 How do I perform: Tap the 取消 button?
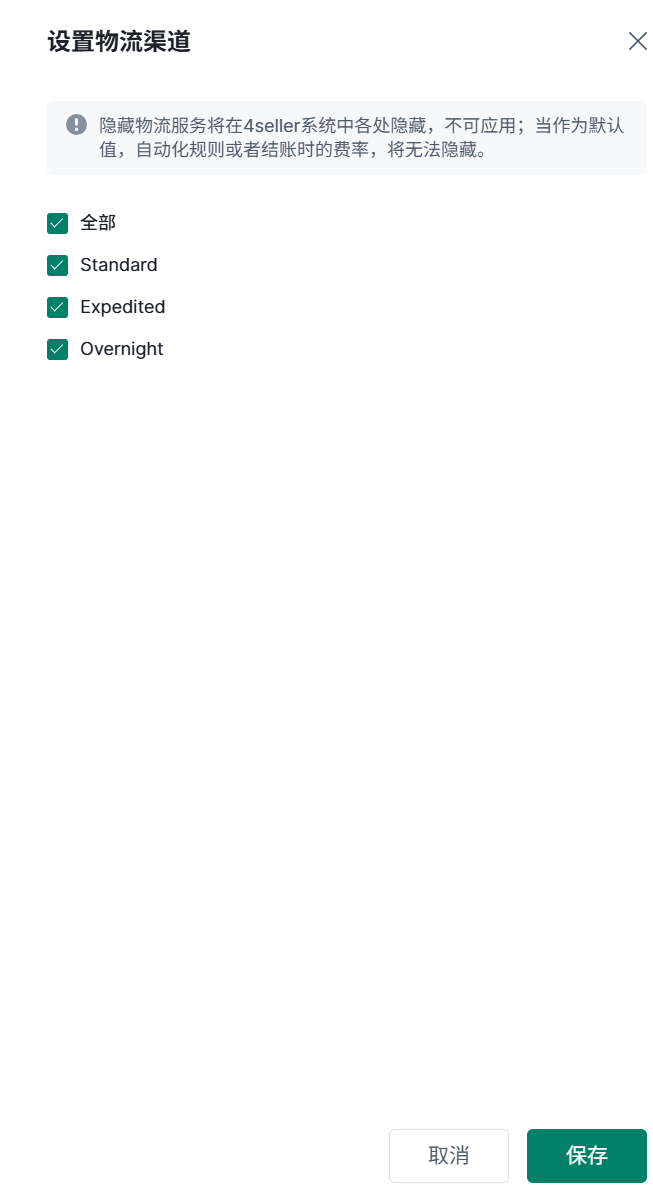point(448,1155)
